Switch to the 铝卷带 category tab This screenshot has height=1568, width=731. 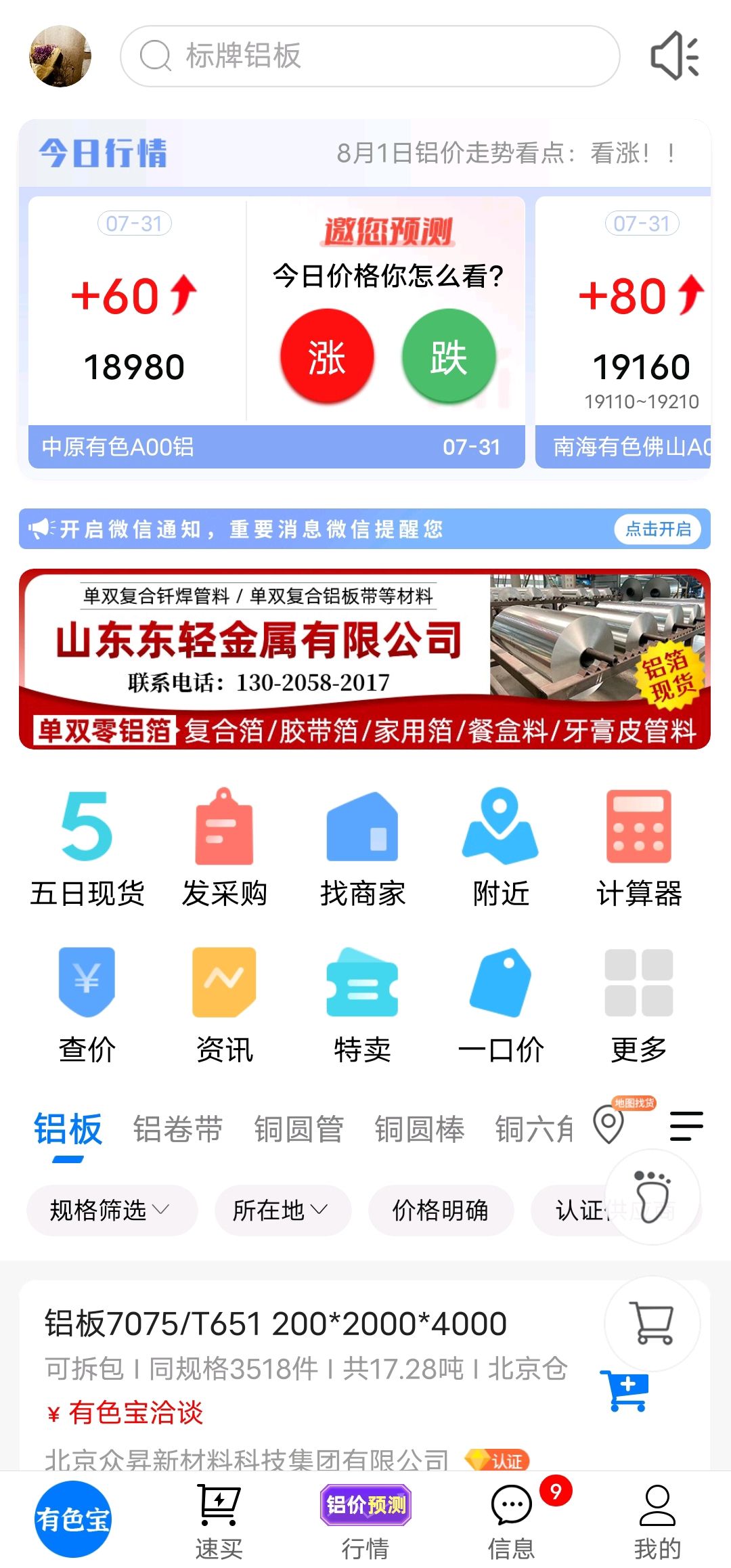click(178, 1129)
